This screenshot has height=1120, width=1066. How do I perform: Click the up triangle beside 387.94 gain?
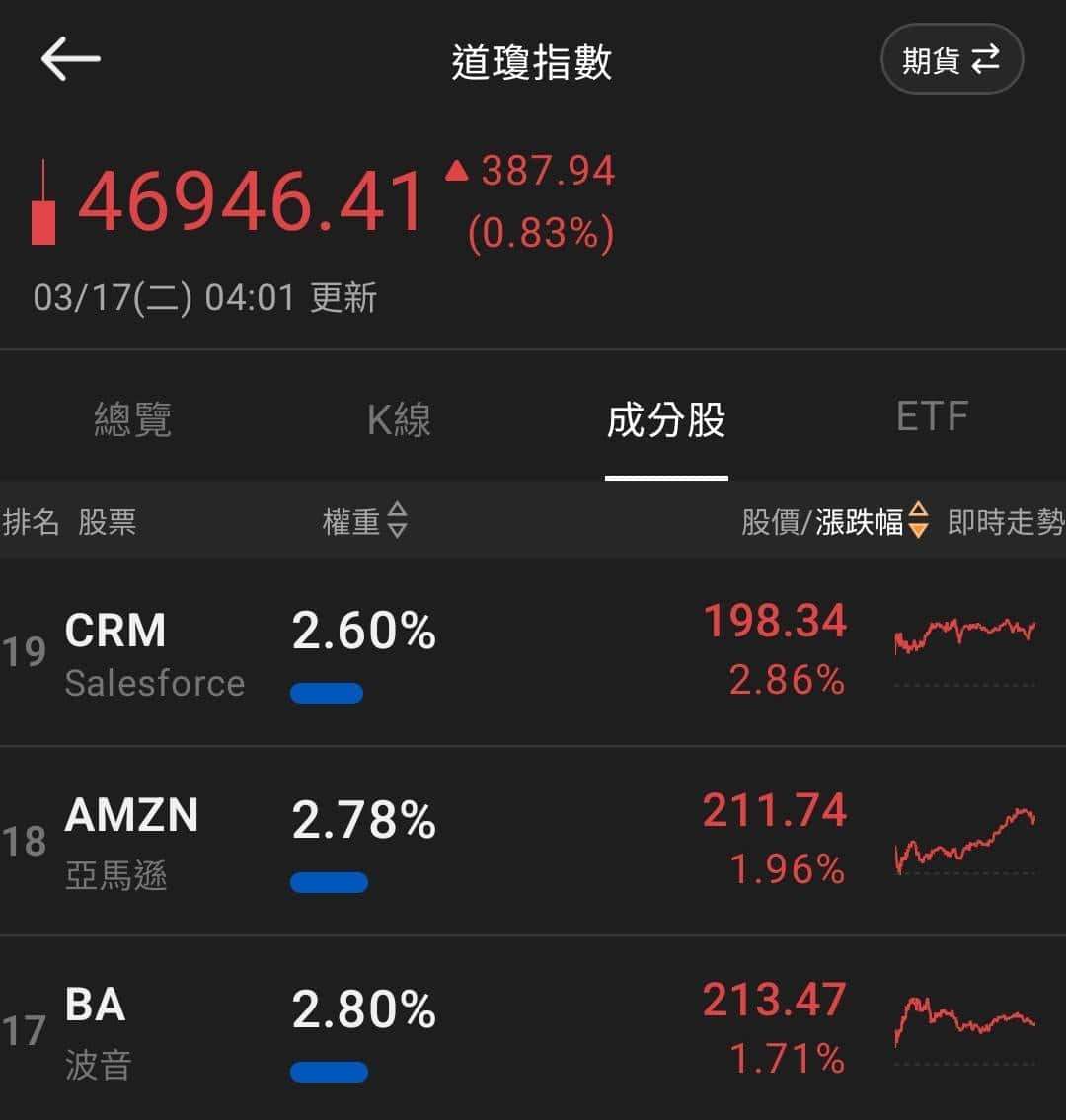(x=456, y=171)
